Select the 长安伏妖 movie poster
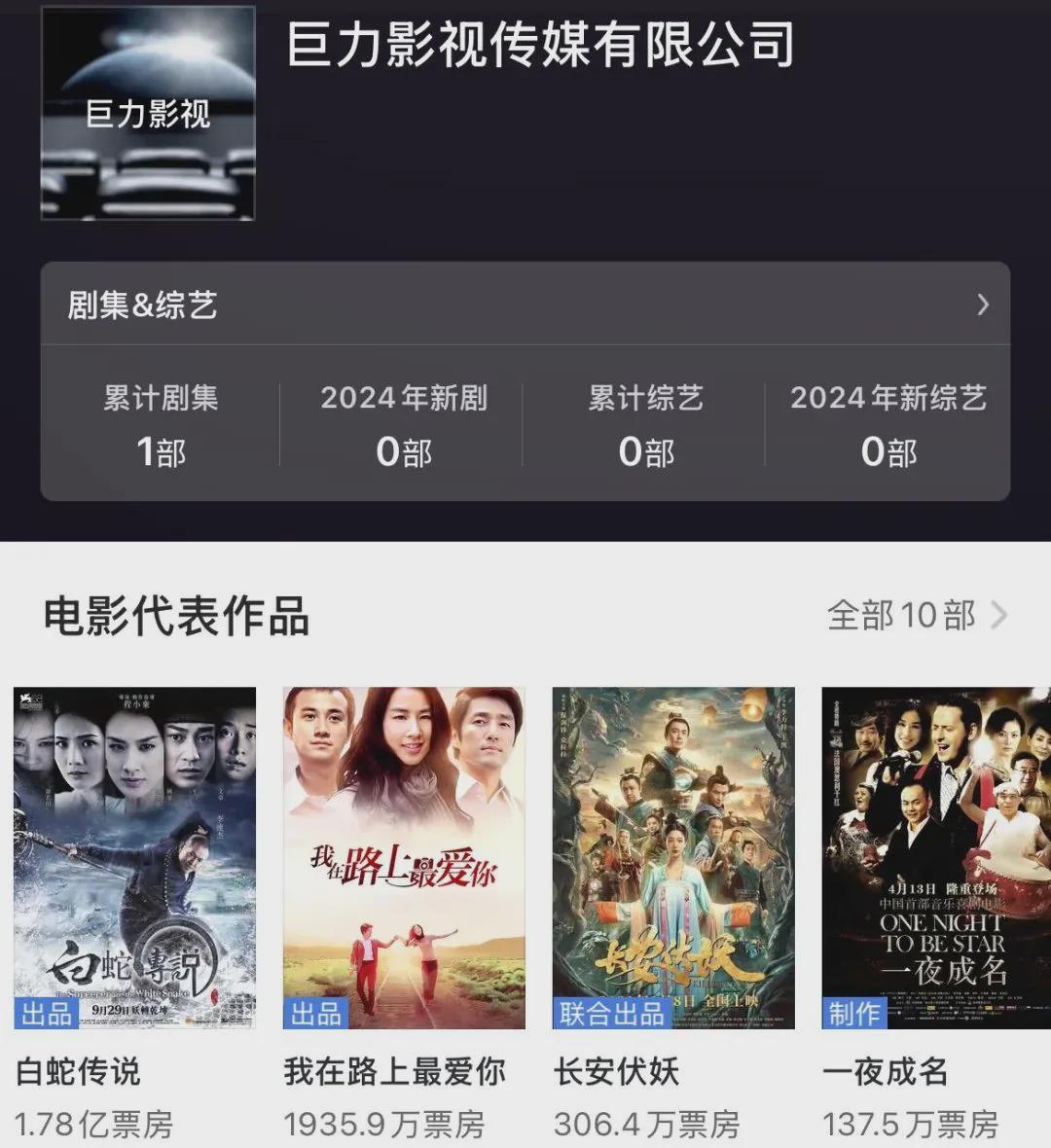1051x1148 pixels. click(673, 857)
